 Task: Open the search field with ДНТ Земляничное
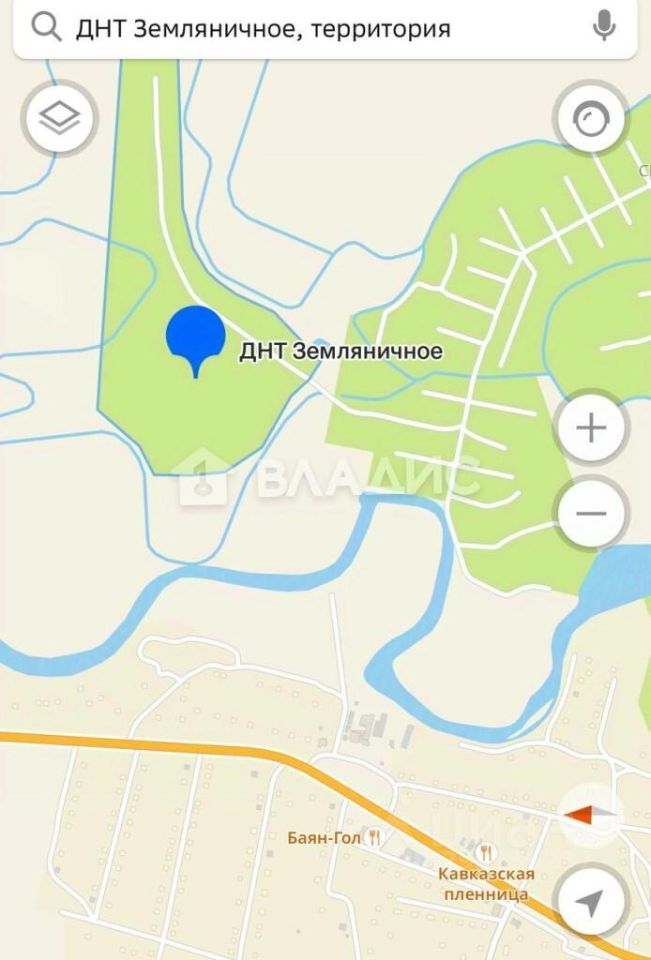300,28
